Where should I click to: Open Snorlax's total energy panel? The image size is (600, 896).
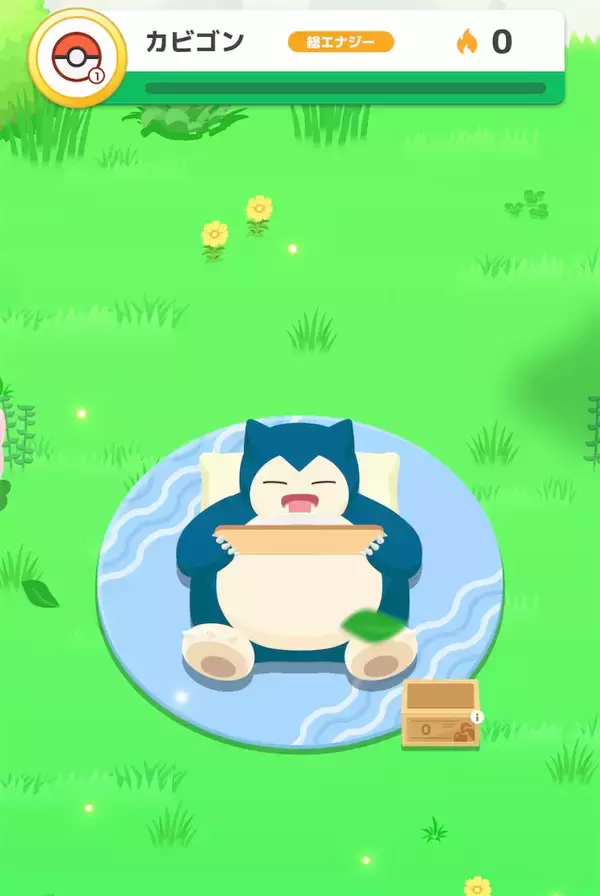tap(341, 42)
